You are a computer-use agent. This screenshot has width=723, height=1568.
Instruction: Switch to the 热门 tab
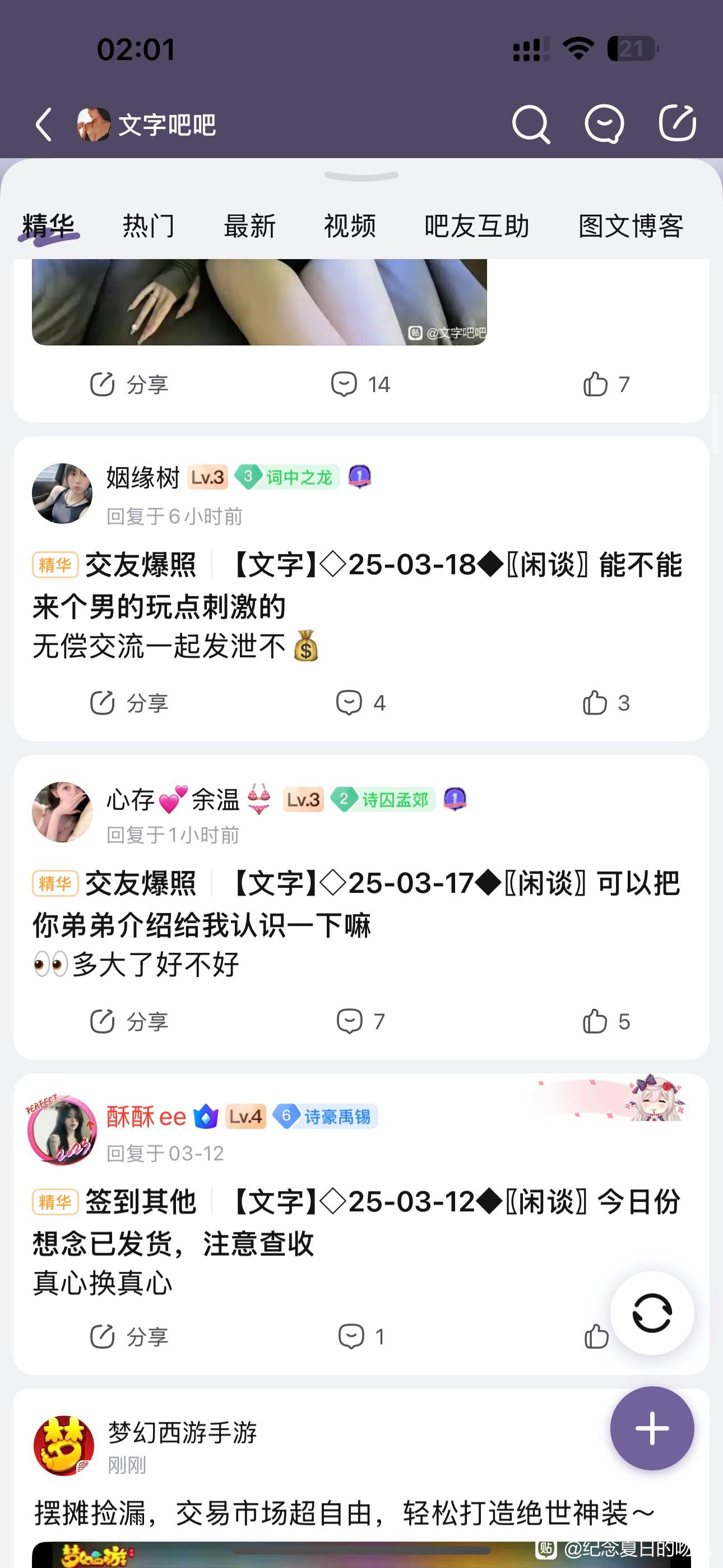(x=149, y=227)
